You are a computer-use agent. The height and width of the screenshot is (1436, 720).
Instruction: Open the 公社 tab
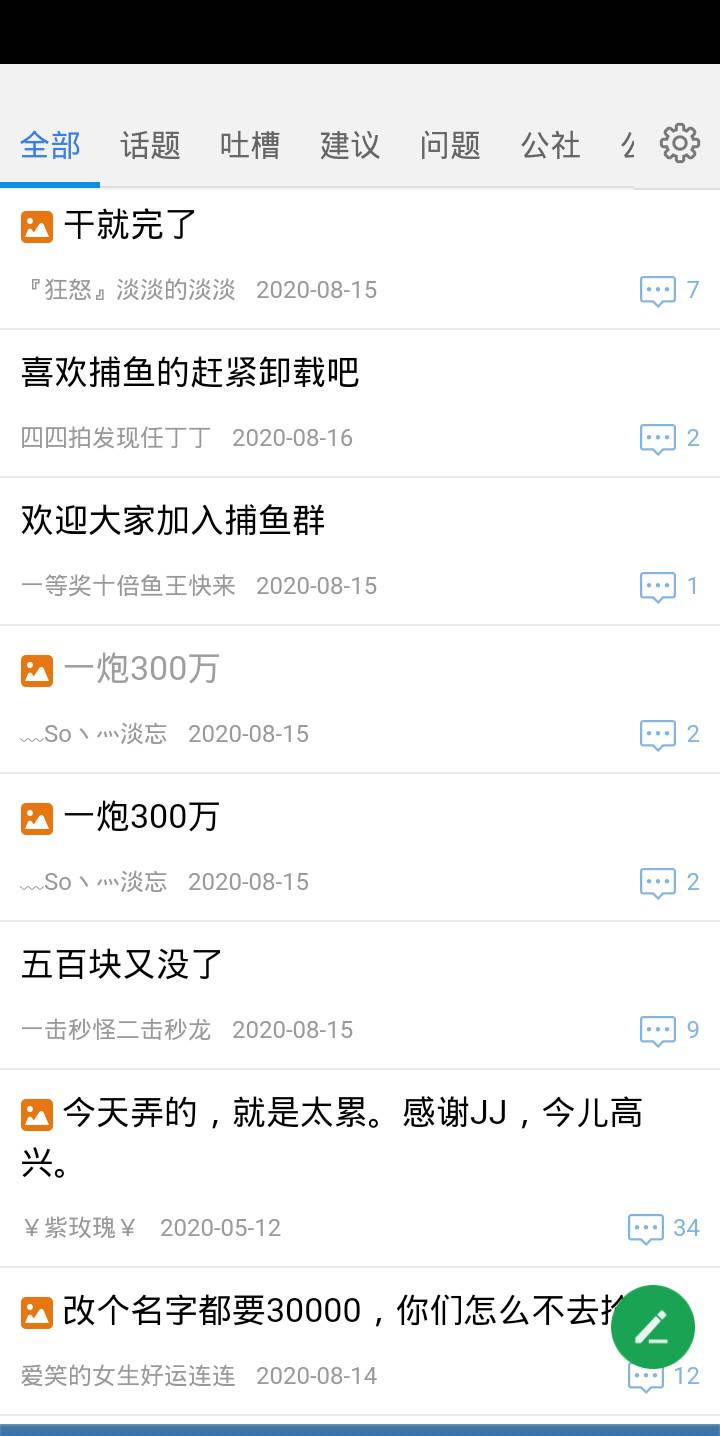coord(551,145)
